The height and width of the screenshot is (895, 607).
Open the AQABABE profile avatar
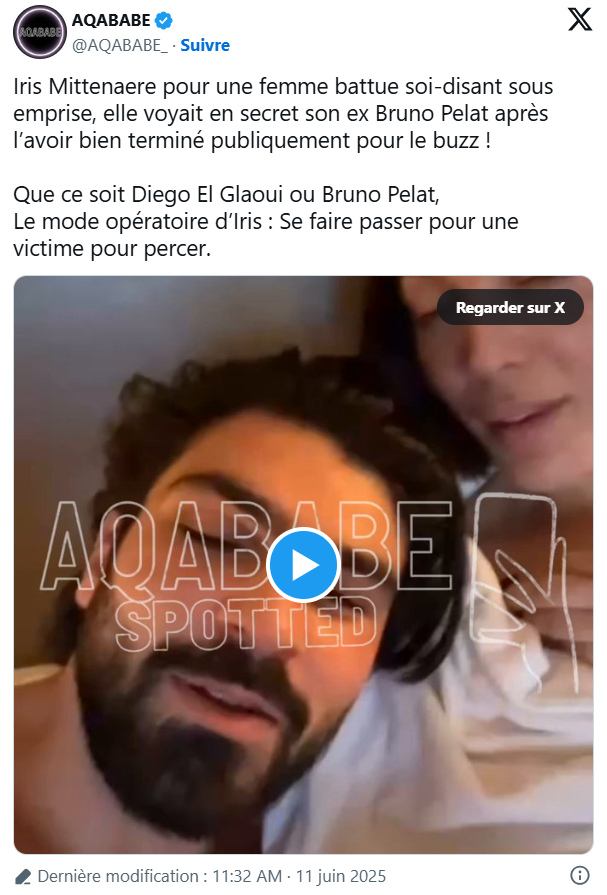pyautogui.click(x=40, y=31)
